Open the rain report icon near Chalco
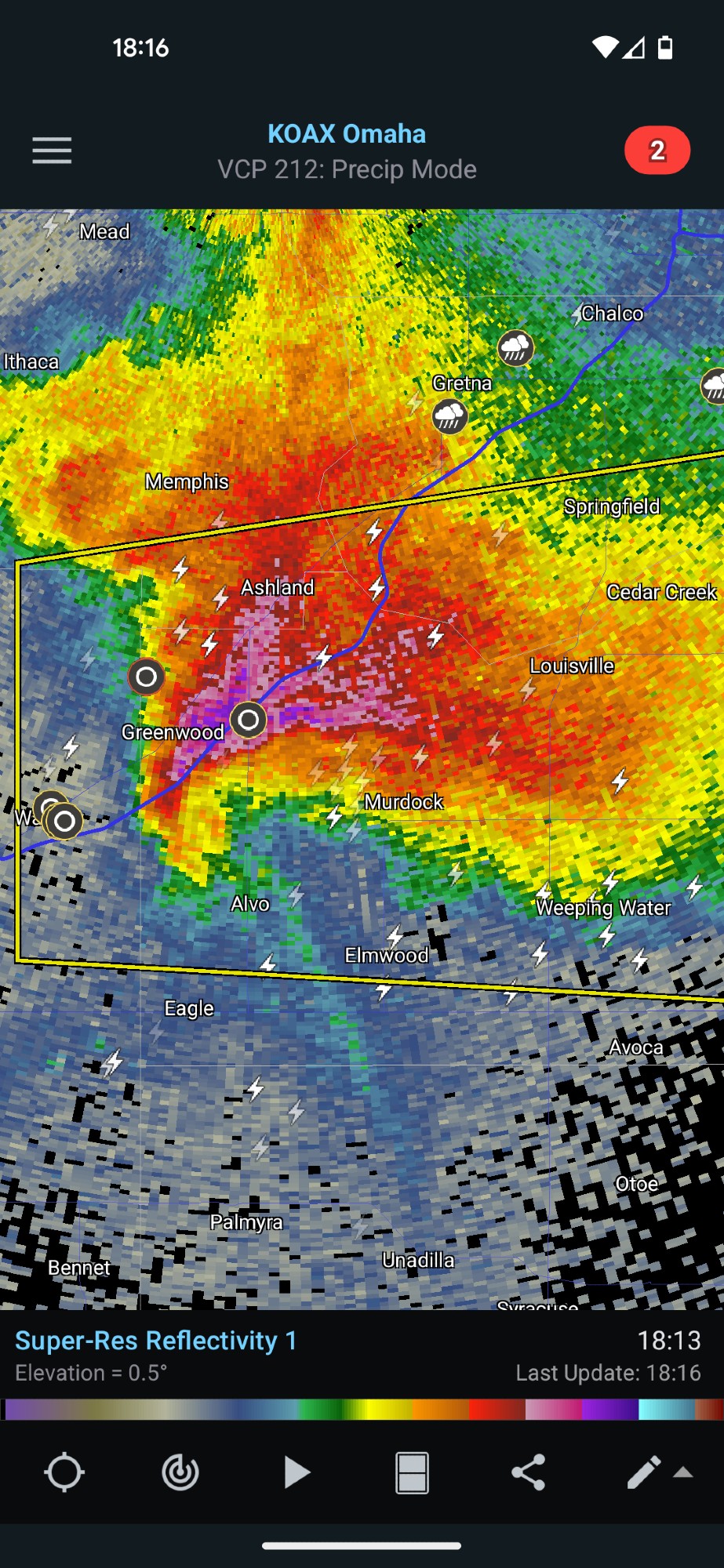This screenshot has width=724, height=1568. pyautogui.click(x=515, y=347)
